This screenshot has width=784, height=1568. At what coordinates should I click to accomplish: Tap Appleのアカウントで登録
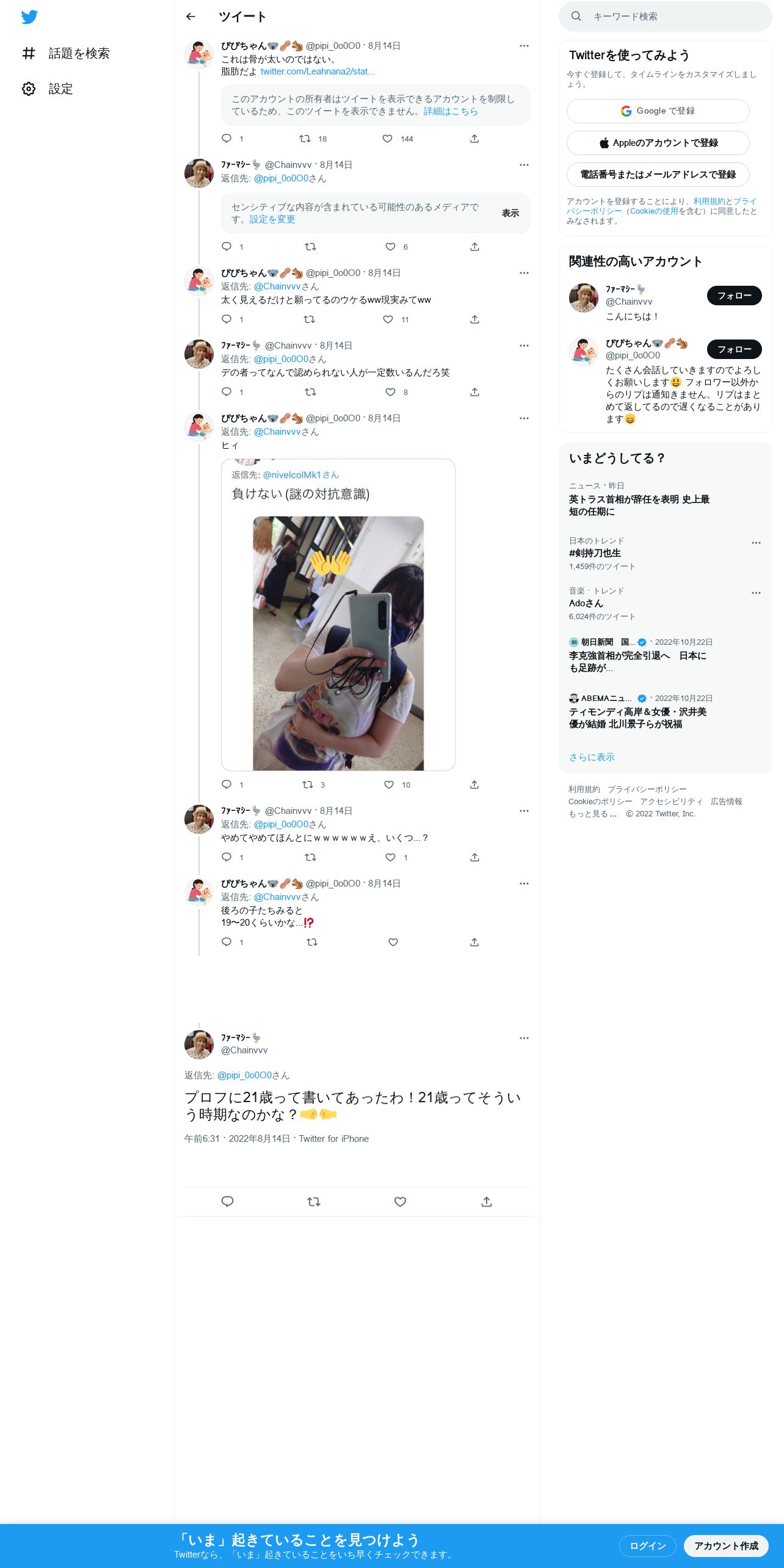(x=658, y=143)
